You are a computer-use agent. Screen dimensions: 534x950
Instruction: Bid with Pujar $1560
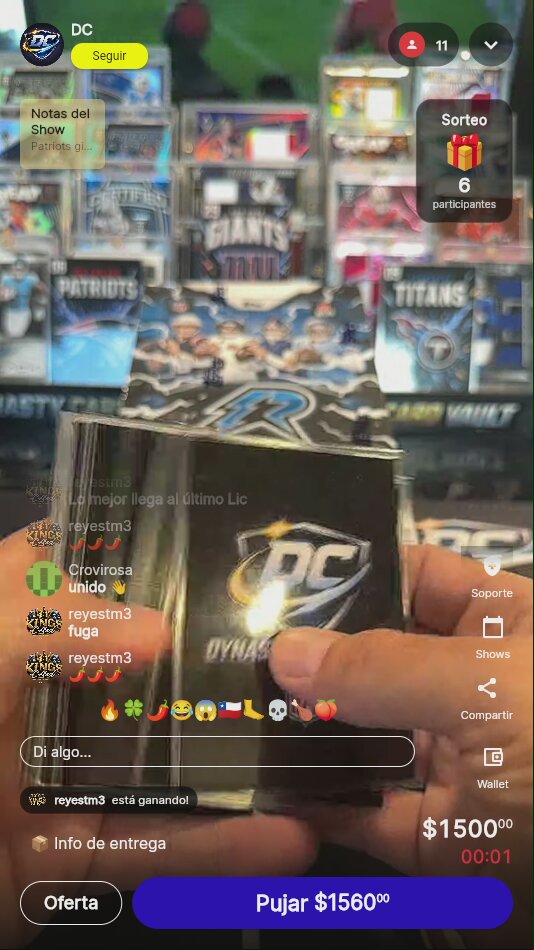322,903
